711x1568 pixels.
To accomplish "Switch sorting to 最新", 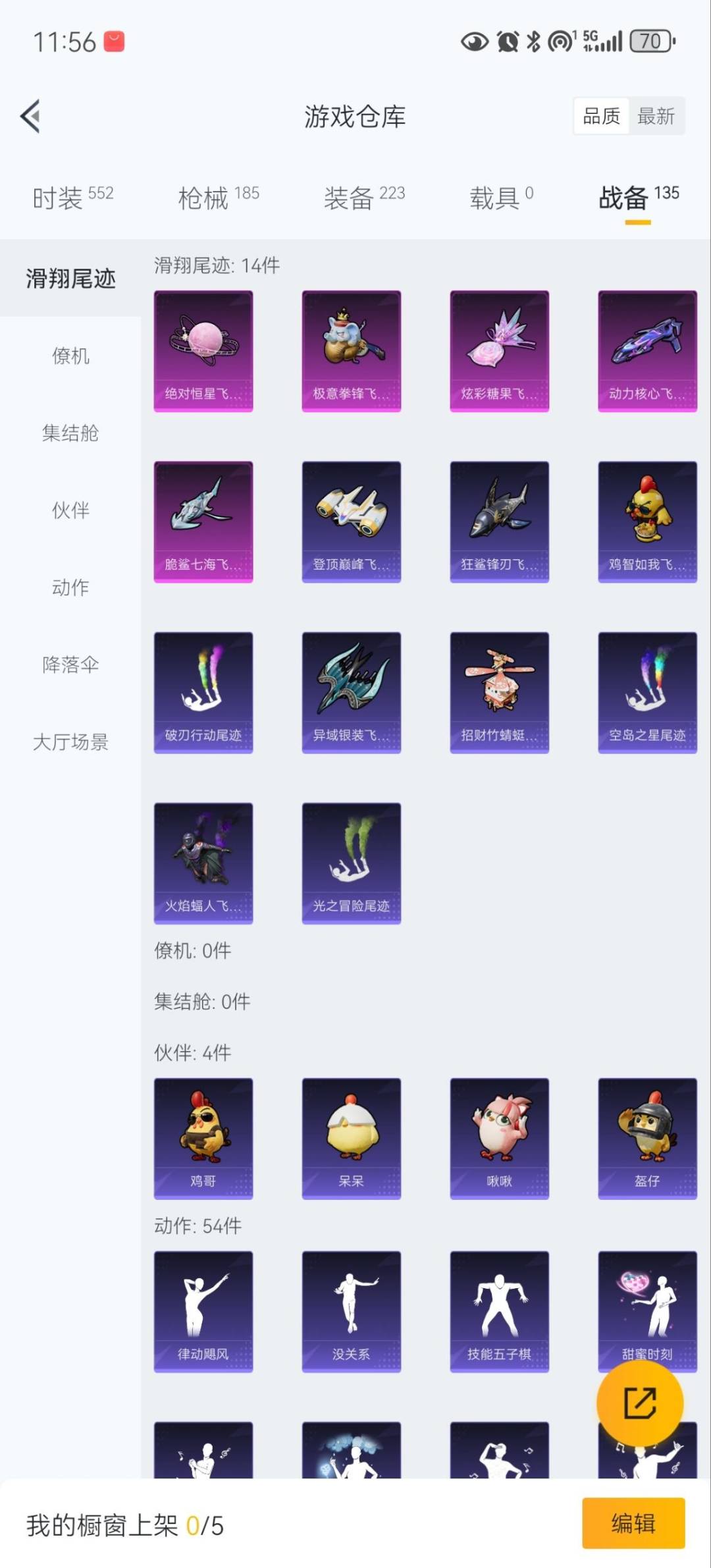I will tap(657, 116).
